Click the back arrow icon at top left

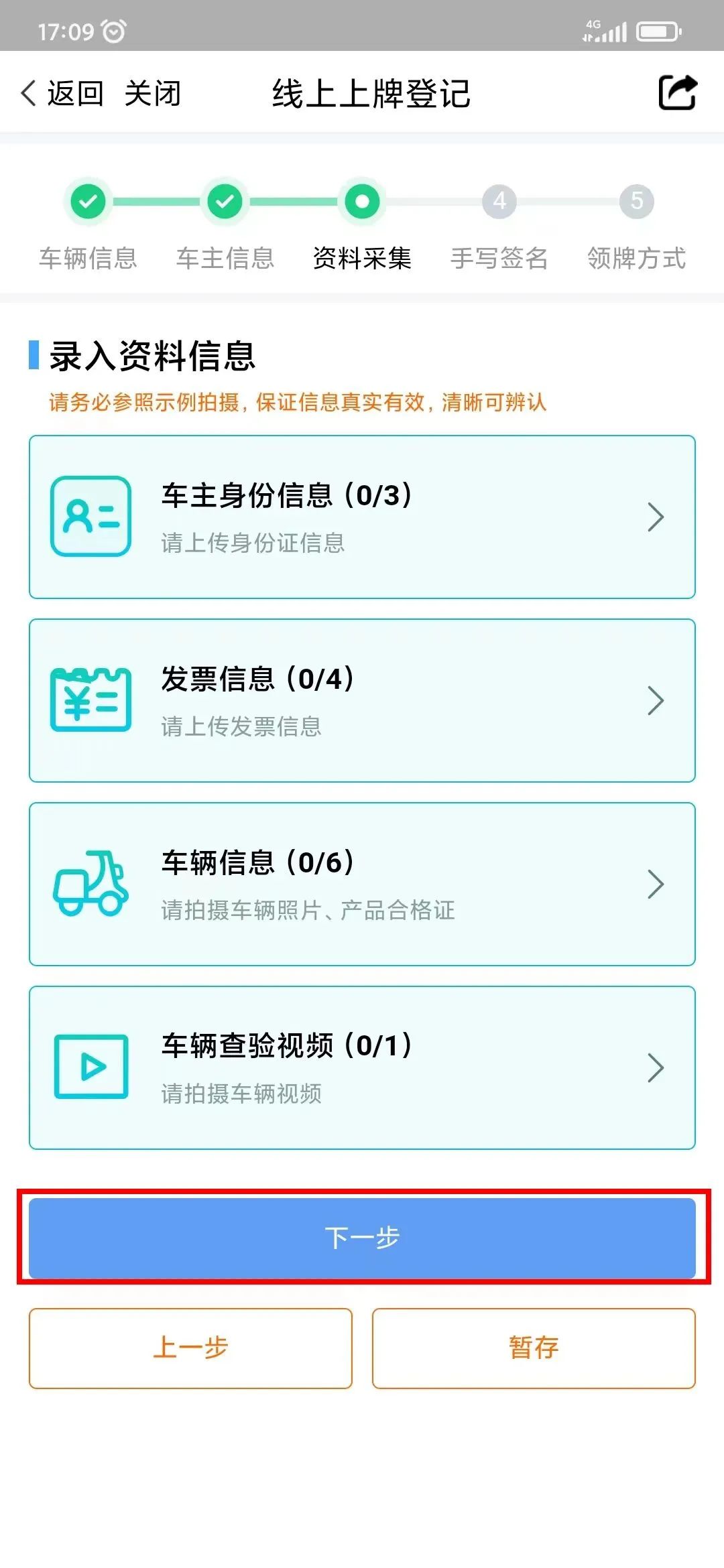point(28,92)
